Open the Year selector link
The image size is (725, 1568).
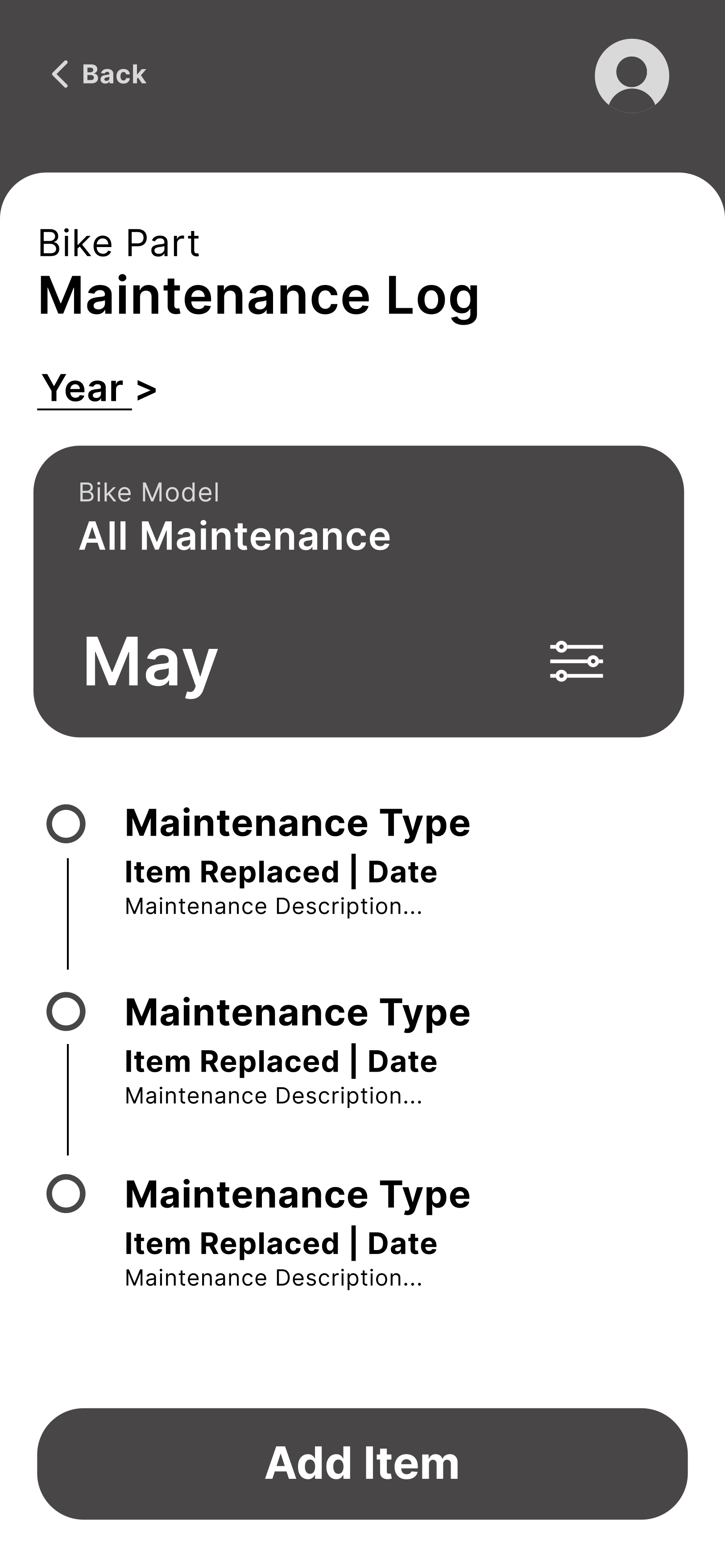tap(97, 389)
